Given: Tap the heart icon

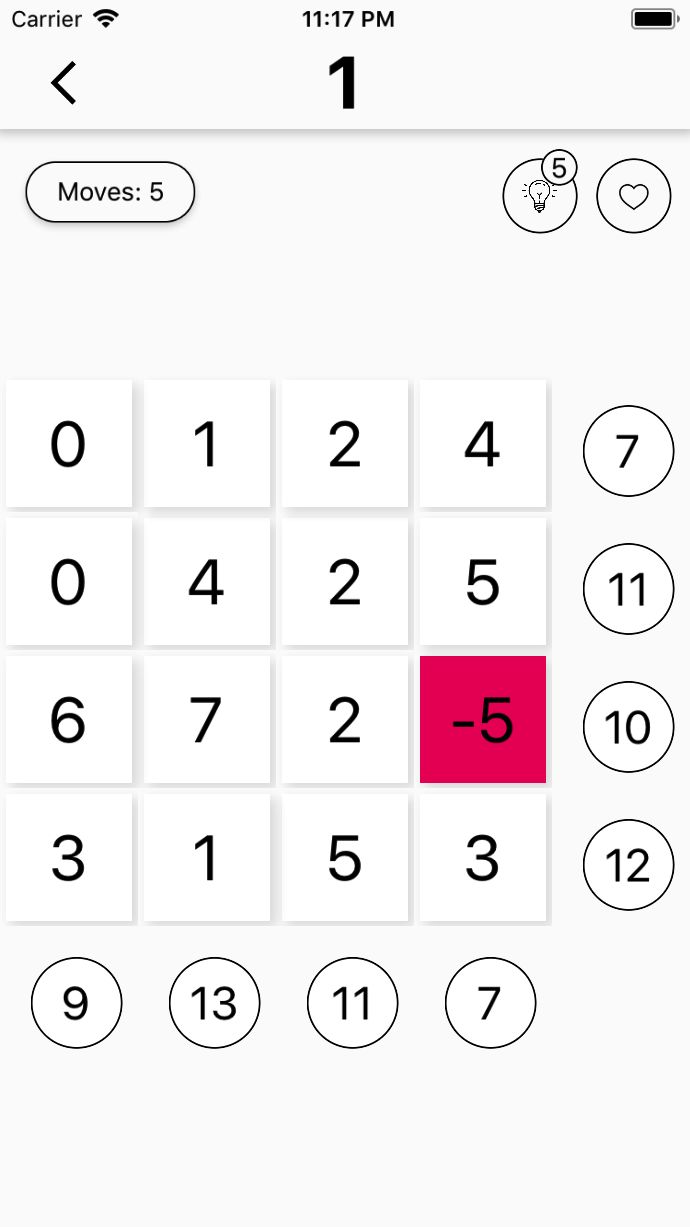Looking at the screenshot, I should click(x=634, y=196).
